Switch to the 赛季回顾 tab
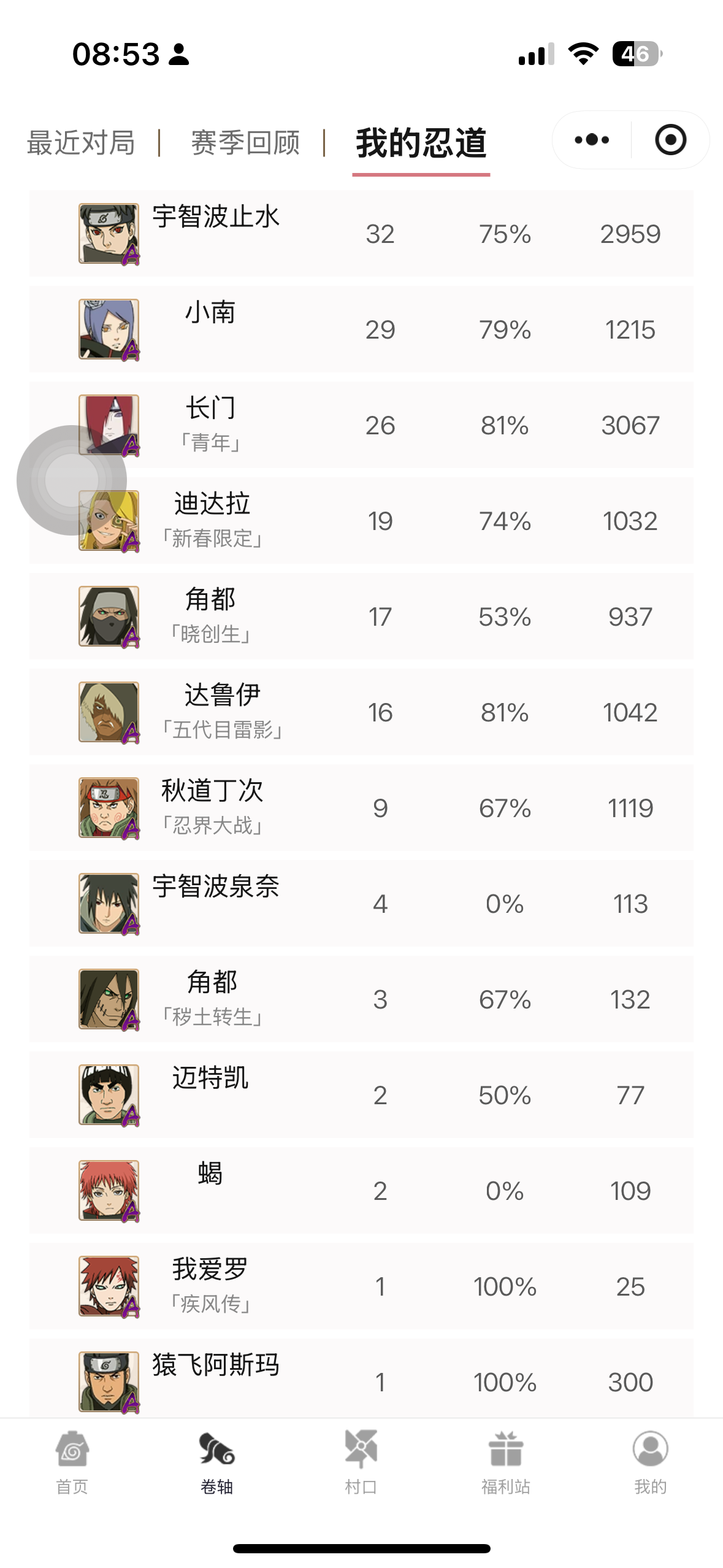723x1568 pixels. [x=245, y=143]
